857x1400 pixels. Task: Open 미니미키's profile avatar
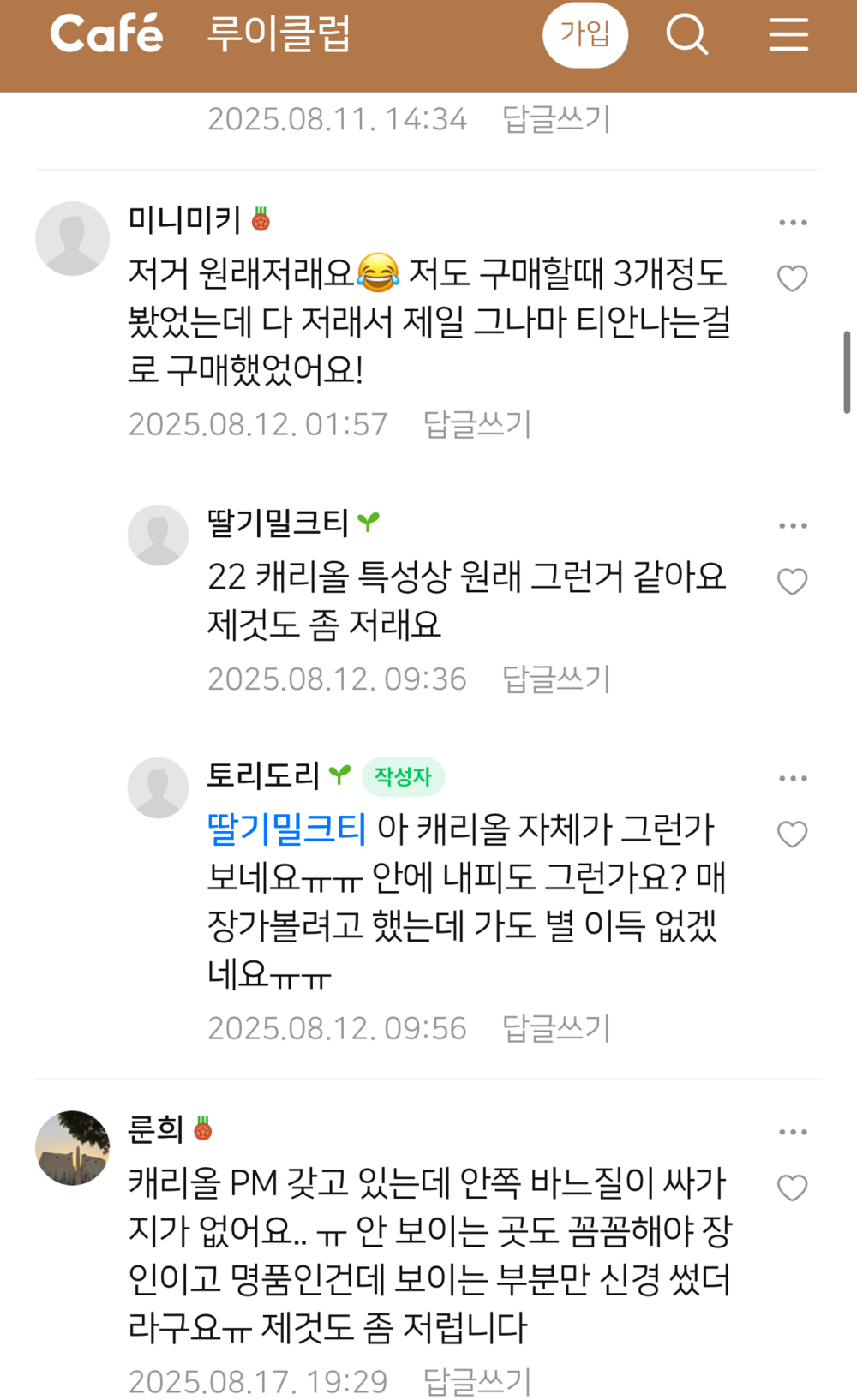click(x=73, y=239)
